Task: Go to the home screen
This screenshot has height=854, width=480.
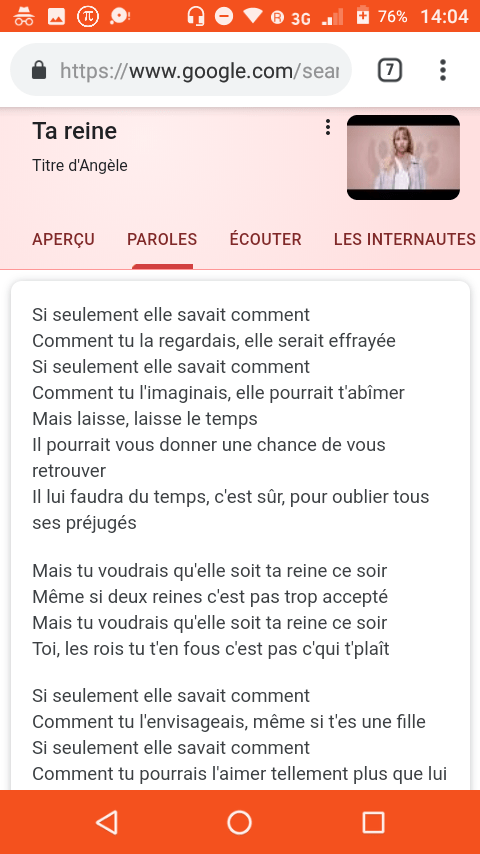Action: pos(240,822)
